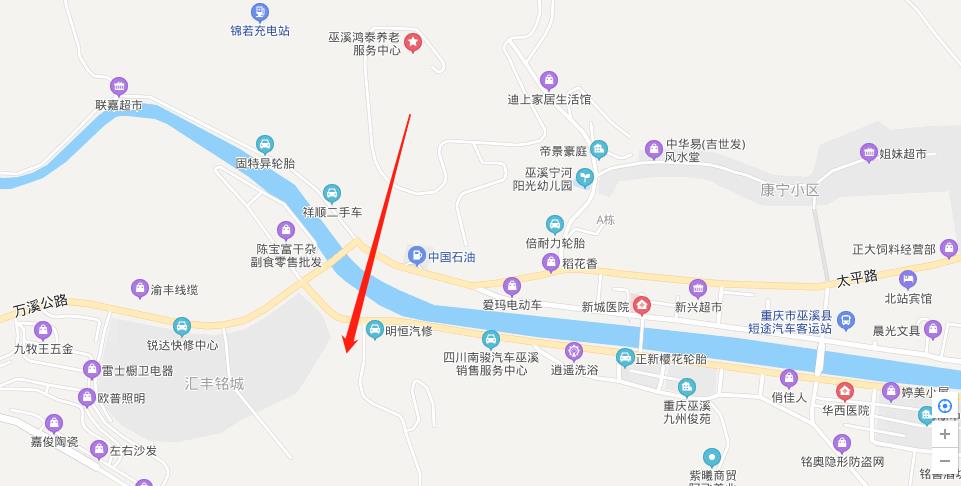961x486 pixels.
Task: Tap the 逍遥洗浴 marker
Action: 574,351
